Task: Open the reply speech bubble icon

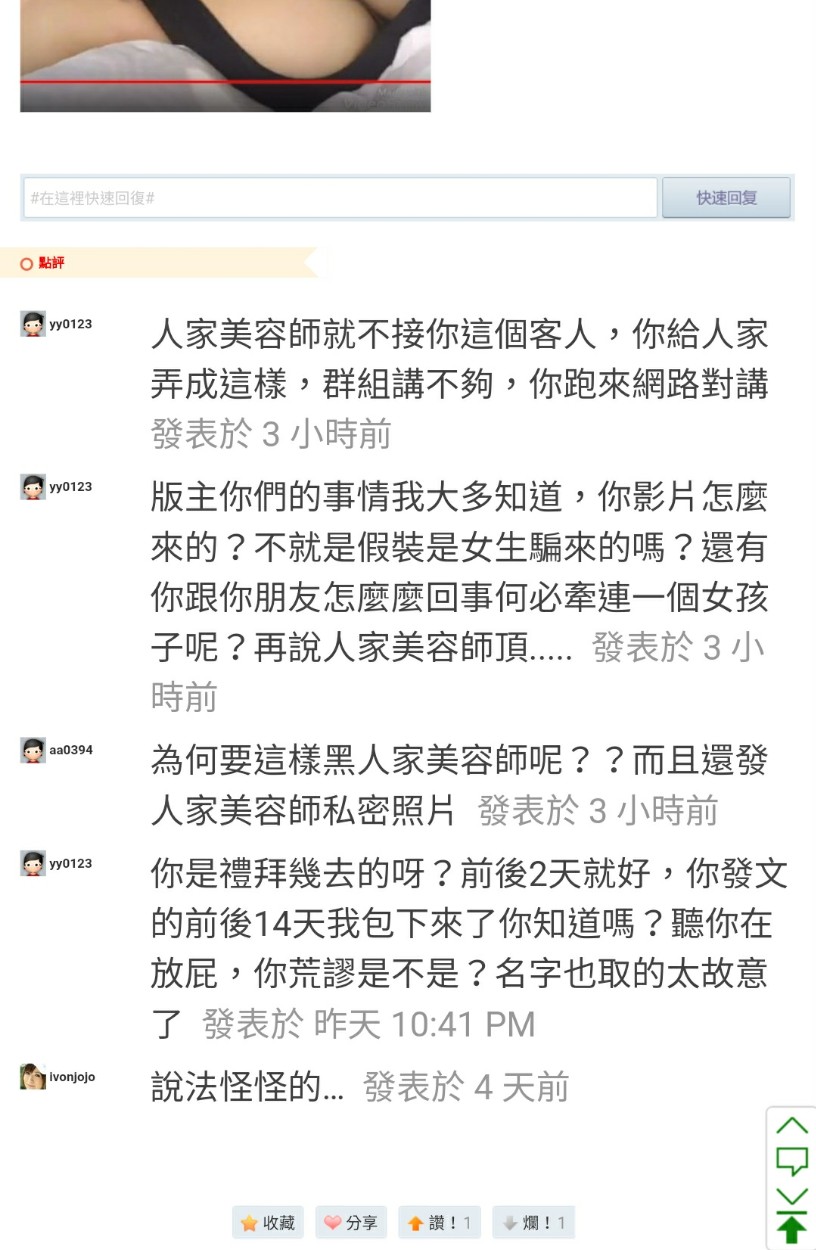Action: coord(791,1161)
